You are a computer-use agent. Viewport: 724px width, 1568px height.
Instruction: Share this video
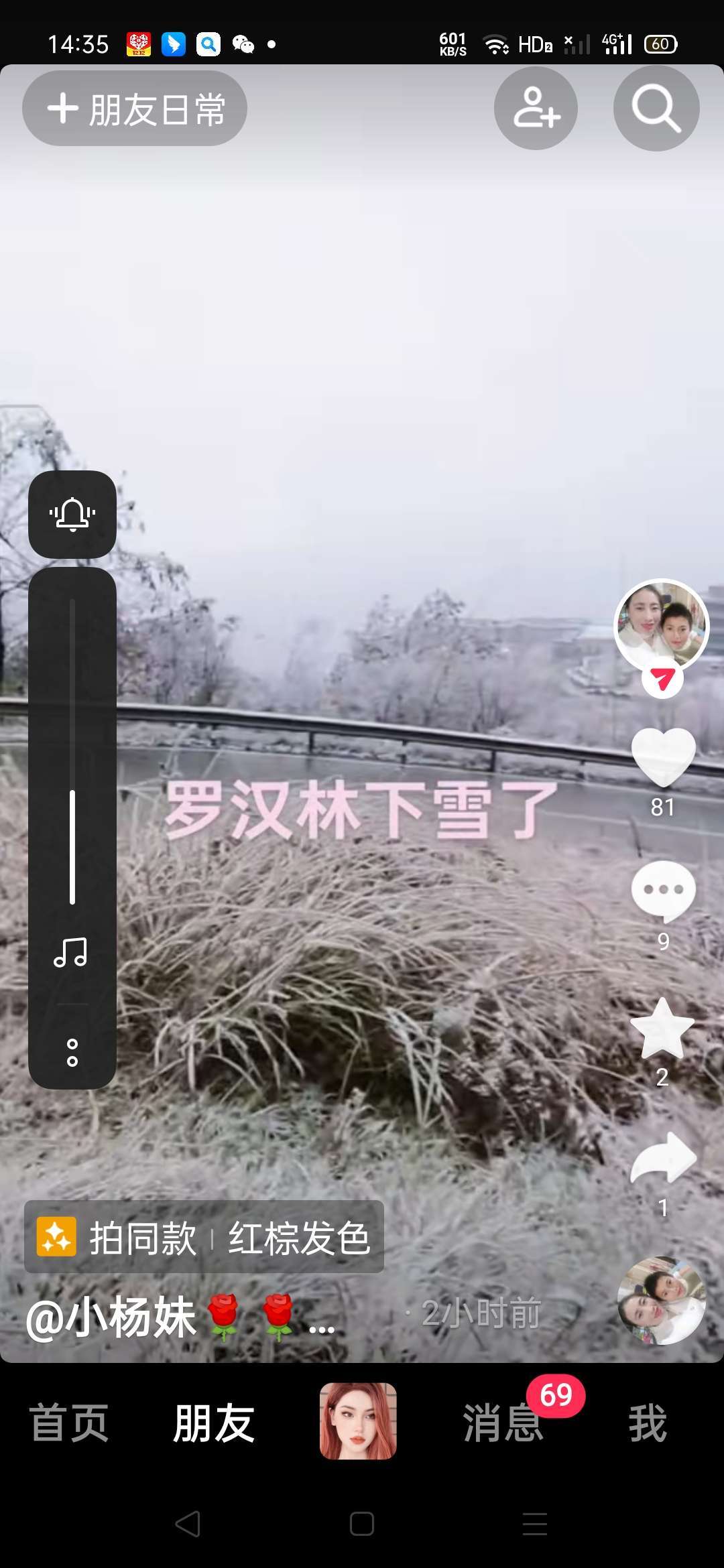(663, 1158)
